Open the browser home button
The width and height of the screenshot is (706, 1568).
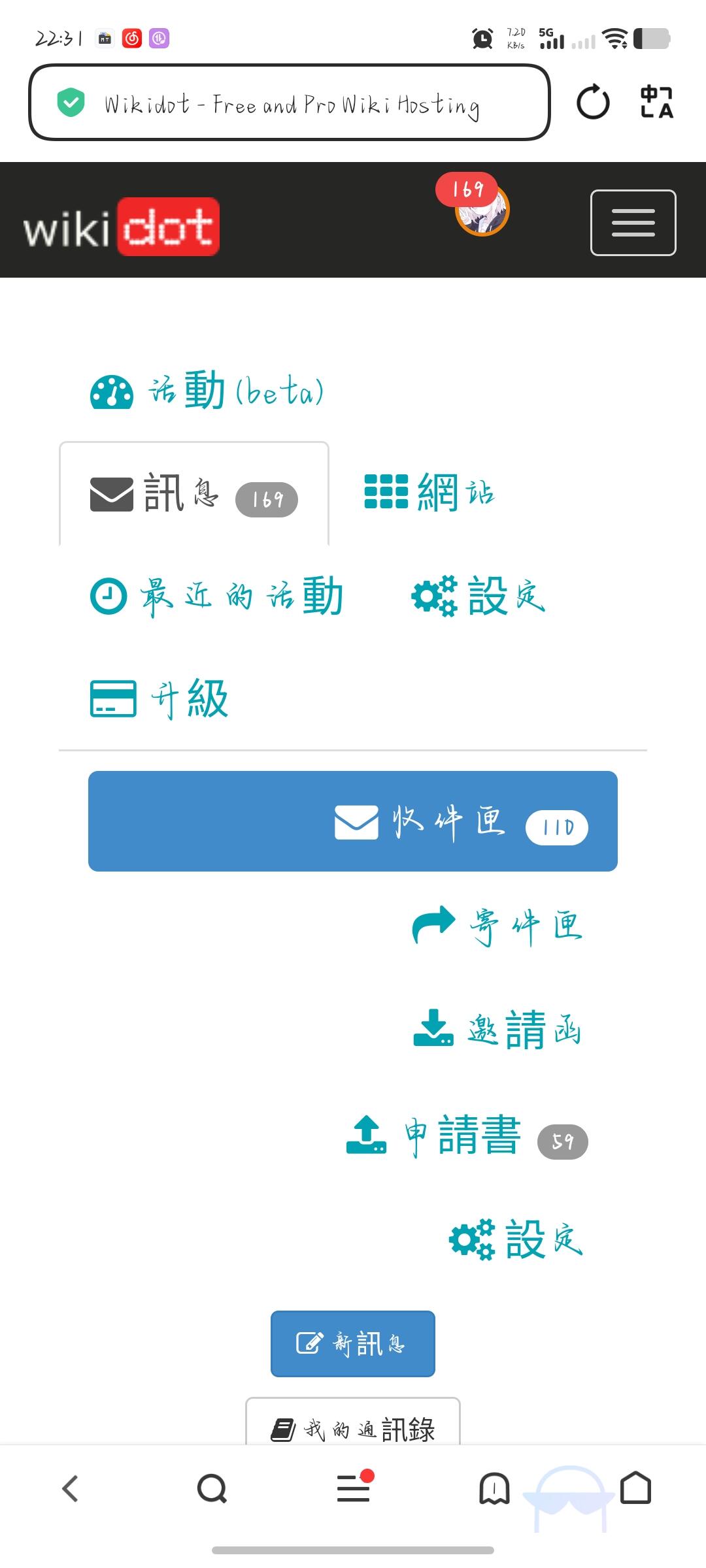(x=635, y=1488)
